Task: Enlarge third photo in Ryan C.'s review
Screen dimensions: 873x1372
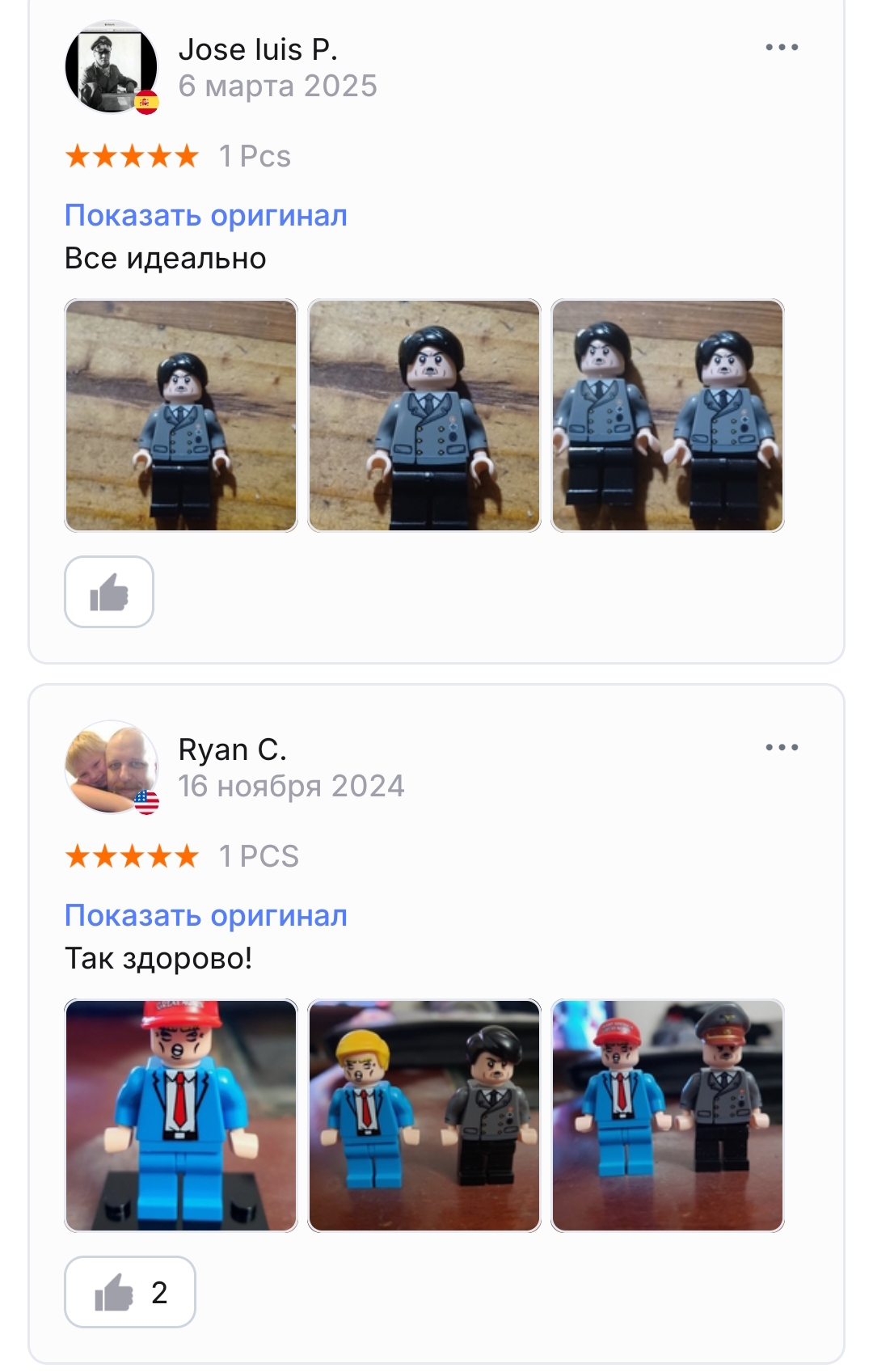Action: coord(668,1116)
